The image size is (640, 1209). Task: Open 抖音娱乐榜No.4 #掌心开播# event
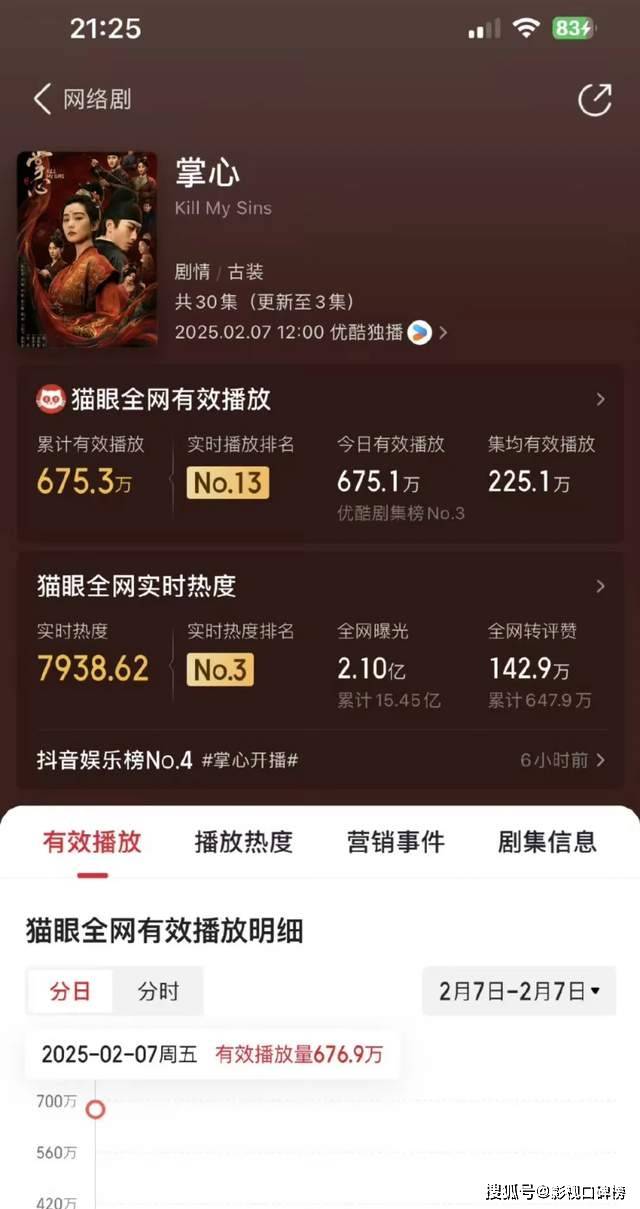[x=320, y=760]
